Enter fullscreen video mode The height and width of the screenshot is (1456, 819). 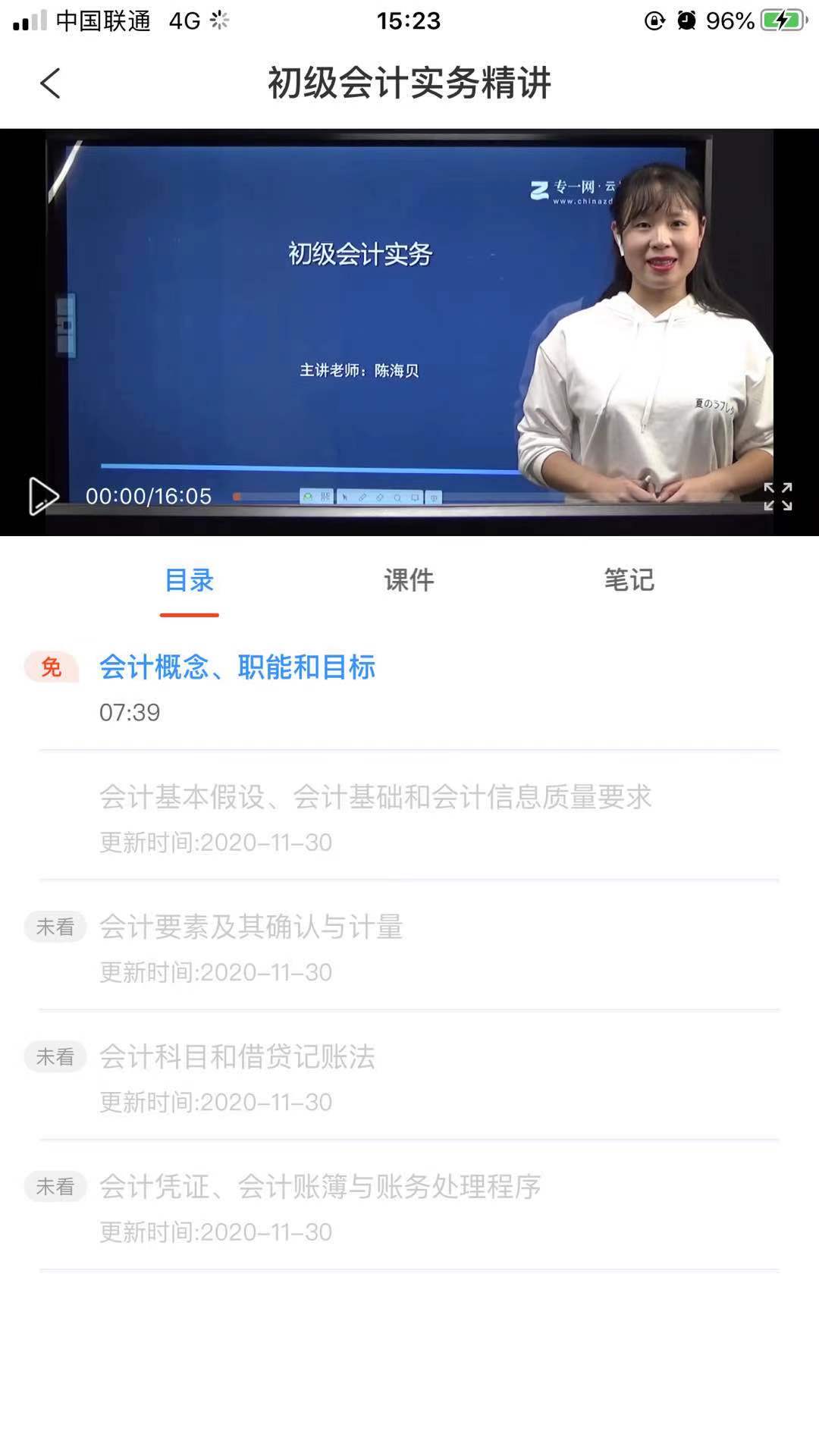point(777,497)
